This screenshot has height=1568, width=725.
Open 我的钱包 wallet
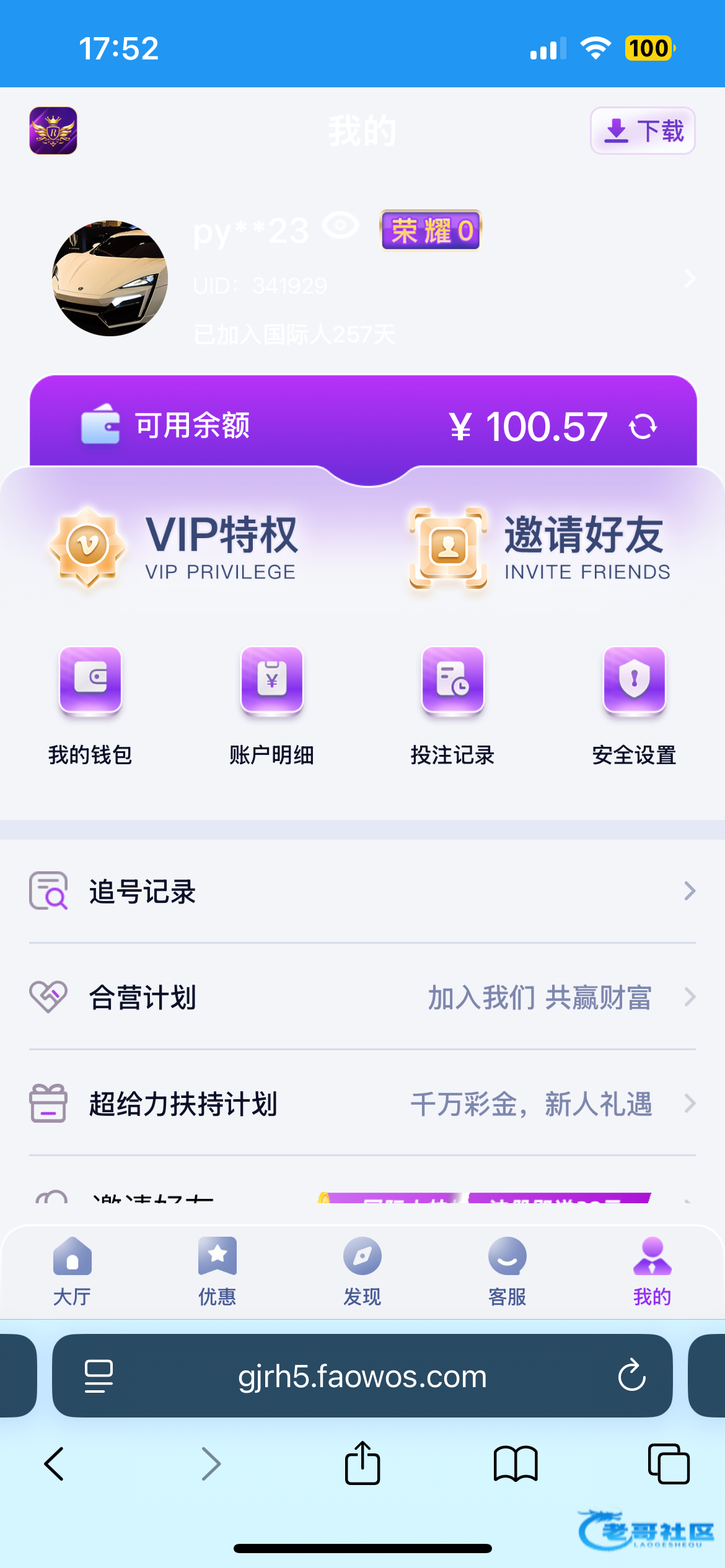tap(90, 706)
